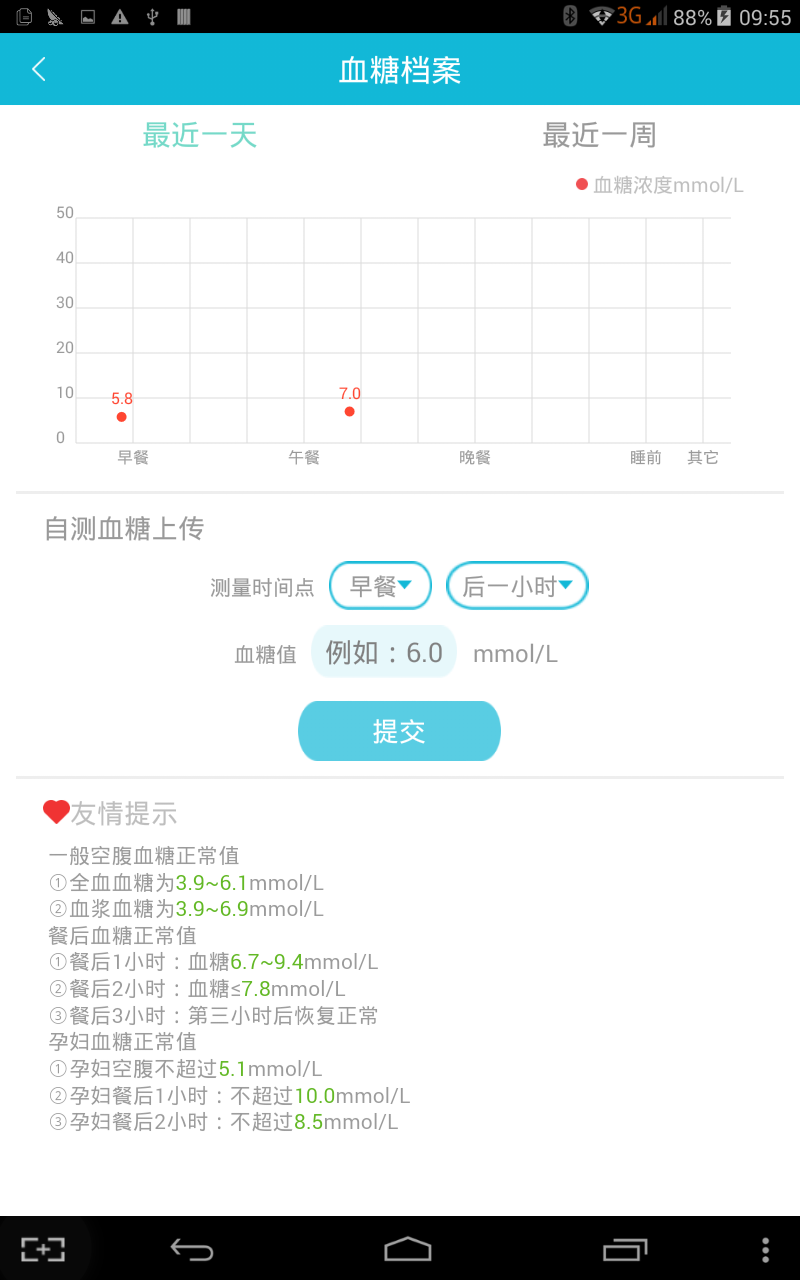The width and height of the screenshot is (800, 1280).
Task: Focus the 血糖值 input field
Action: 384,652
